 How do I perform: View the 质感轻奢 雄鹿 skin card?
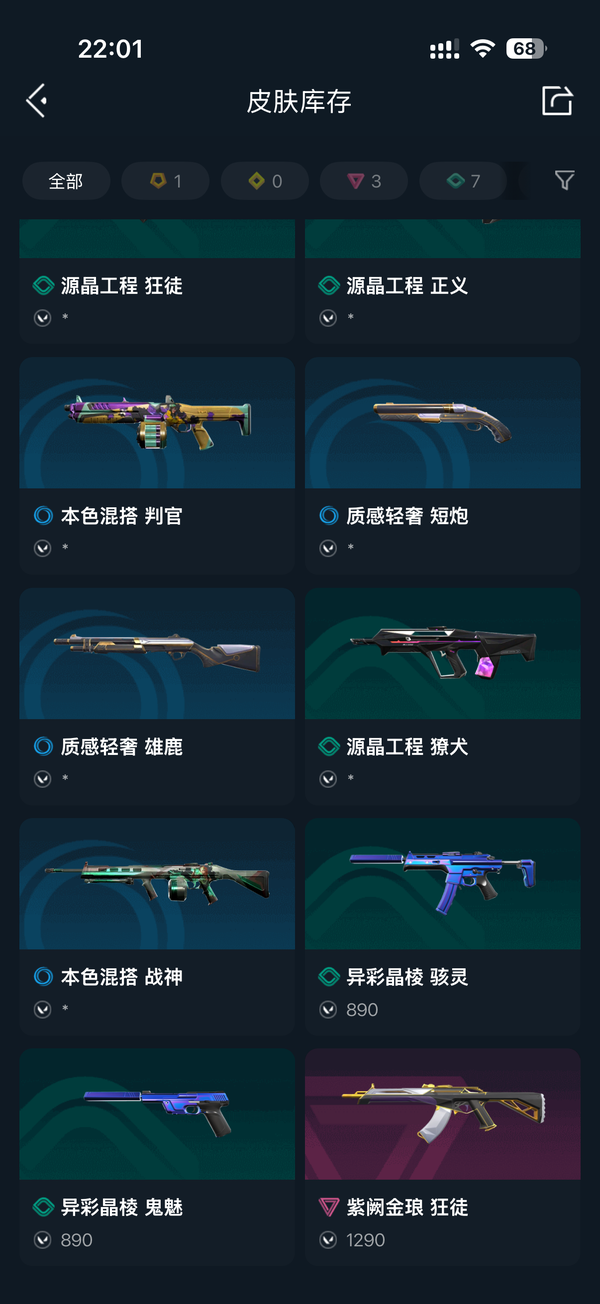click(x=157, y=694)
